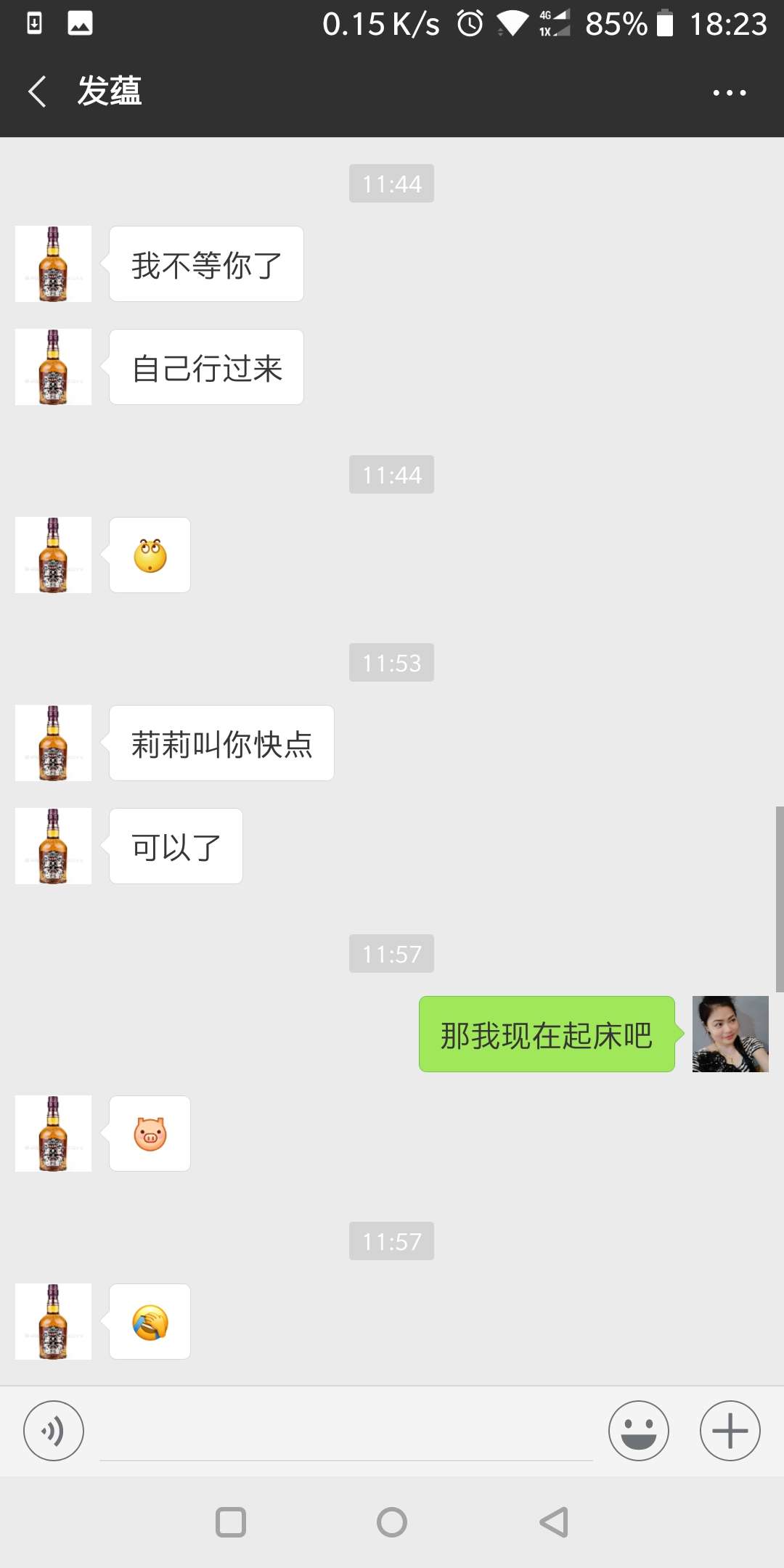784x1568 pixels.
Task: Open the chat options via three-dot icon
Action: coord(730,92)
